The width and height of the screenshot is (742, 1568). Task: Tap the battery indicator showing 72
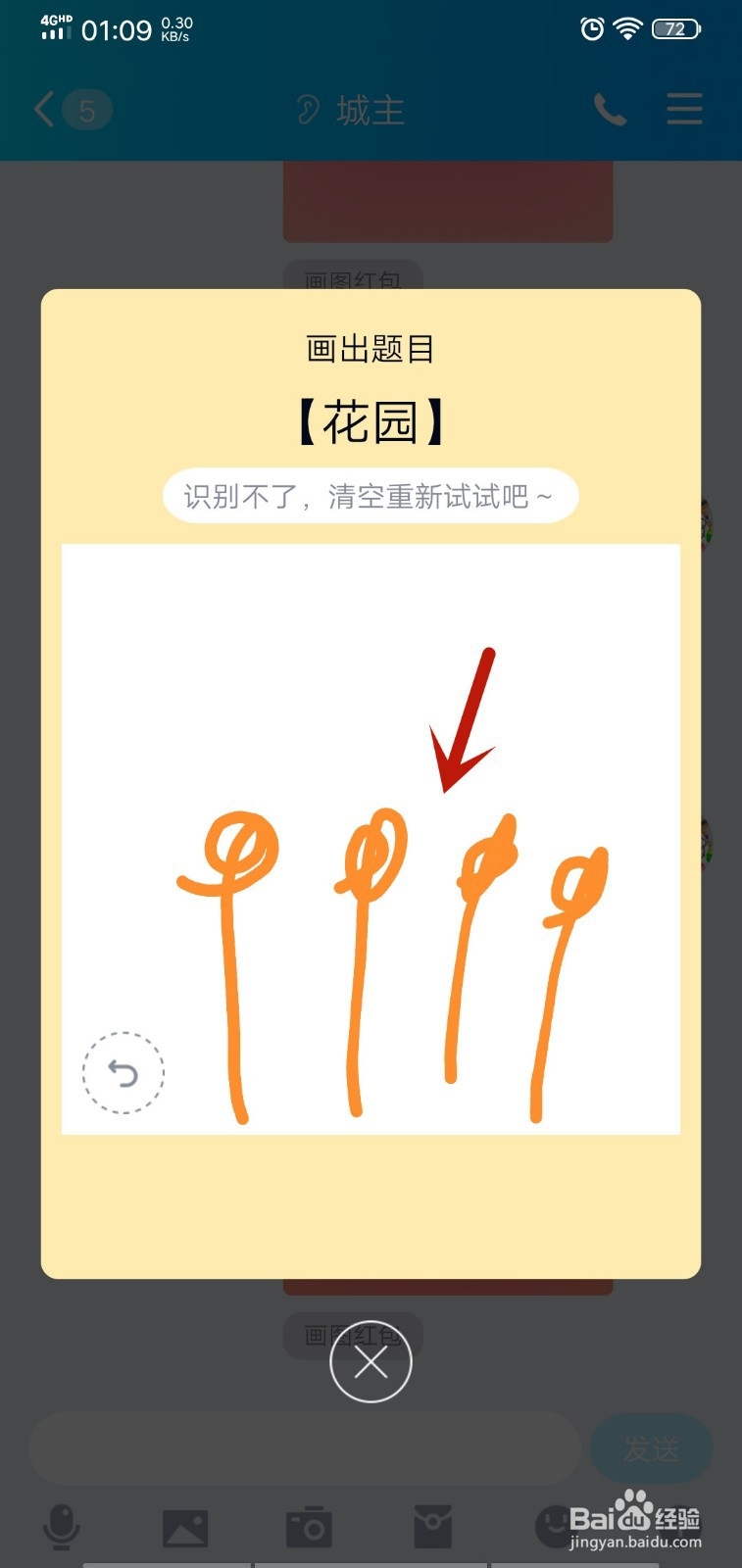click(674, 29)
